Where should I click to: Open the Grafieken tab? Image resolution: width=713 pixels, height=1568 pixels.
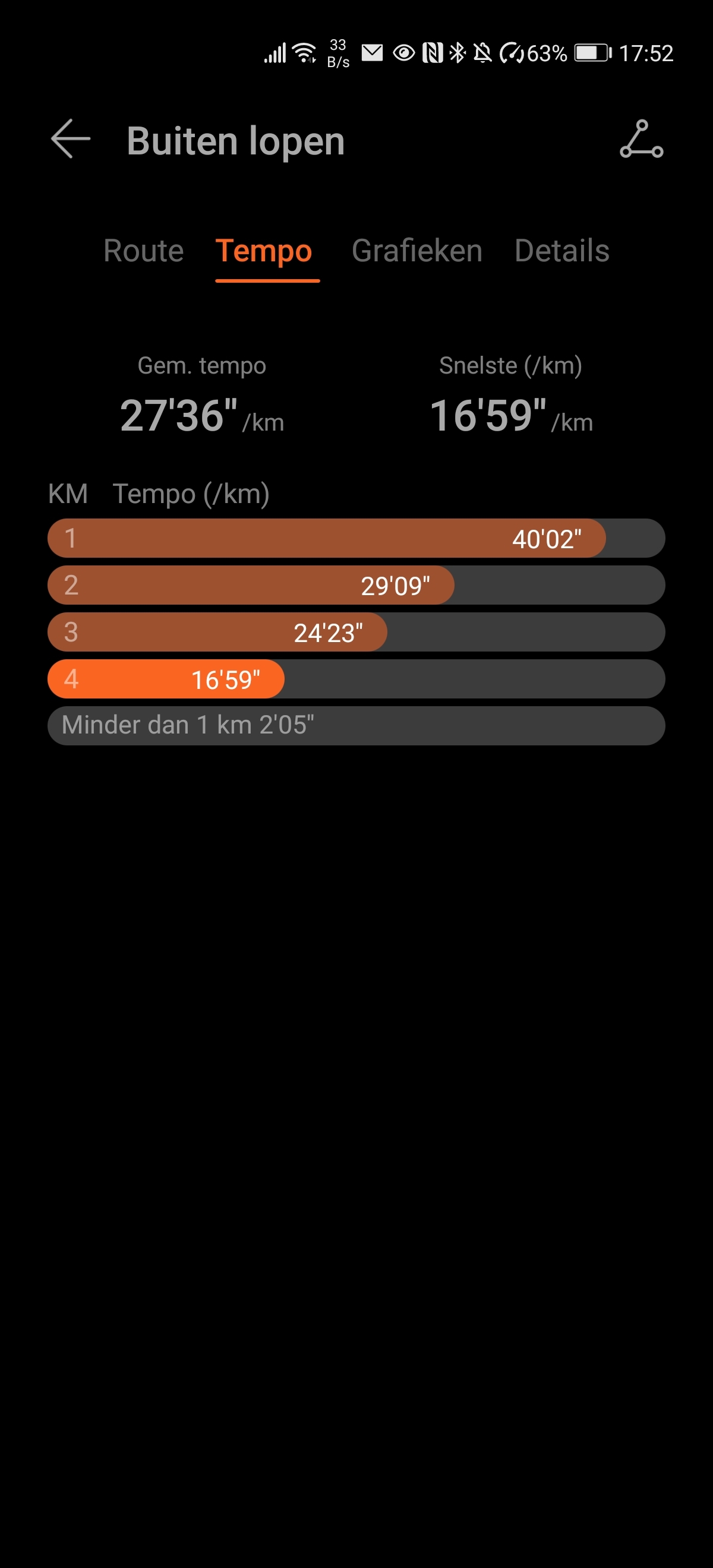(417, 251)
